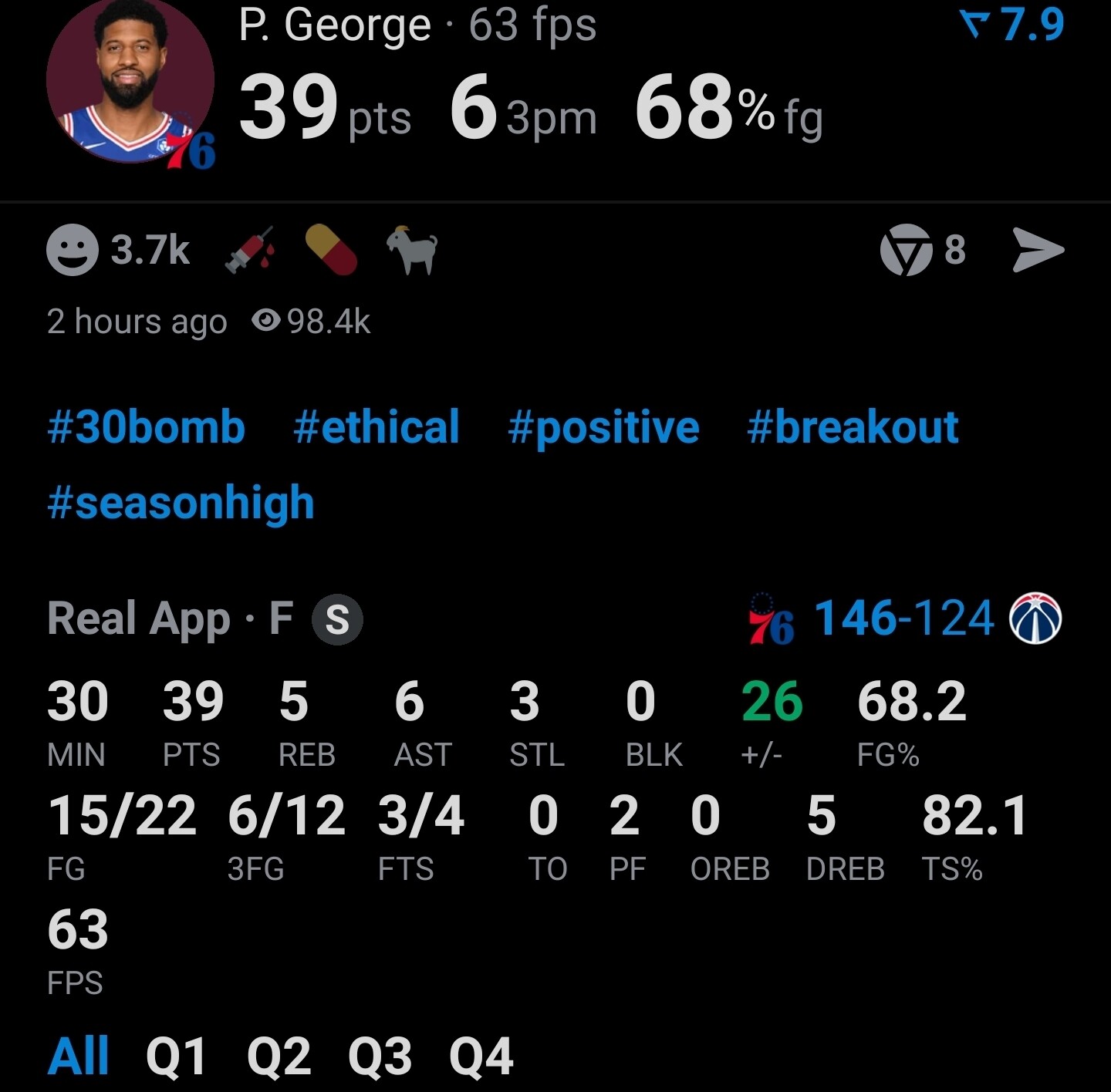Share this performance with the send arrow
This screenshot has width=1111, height=1092.
pyautogui.click(x=1037, y=250)
